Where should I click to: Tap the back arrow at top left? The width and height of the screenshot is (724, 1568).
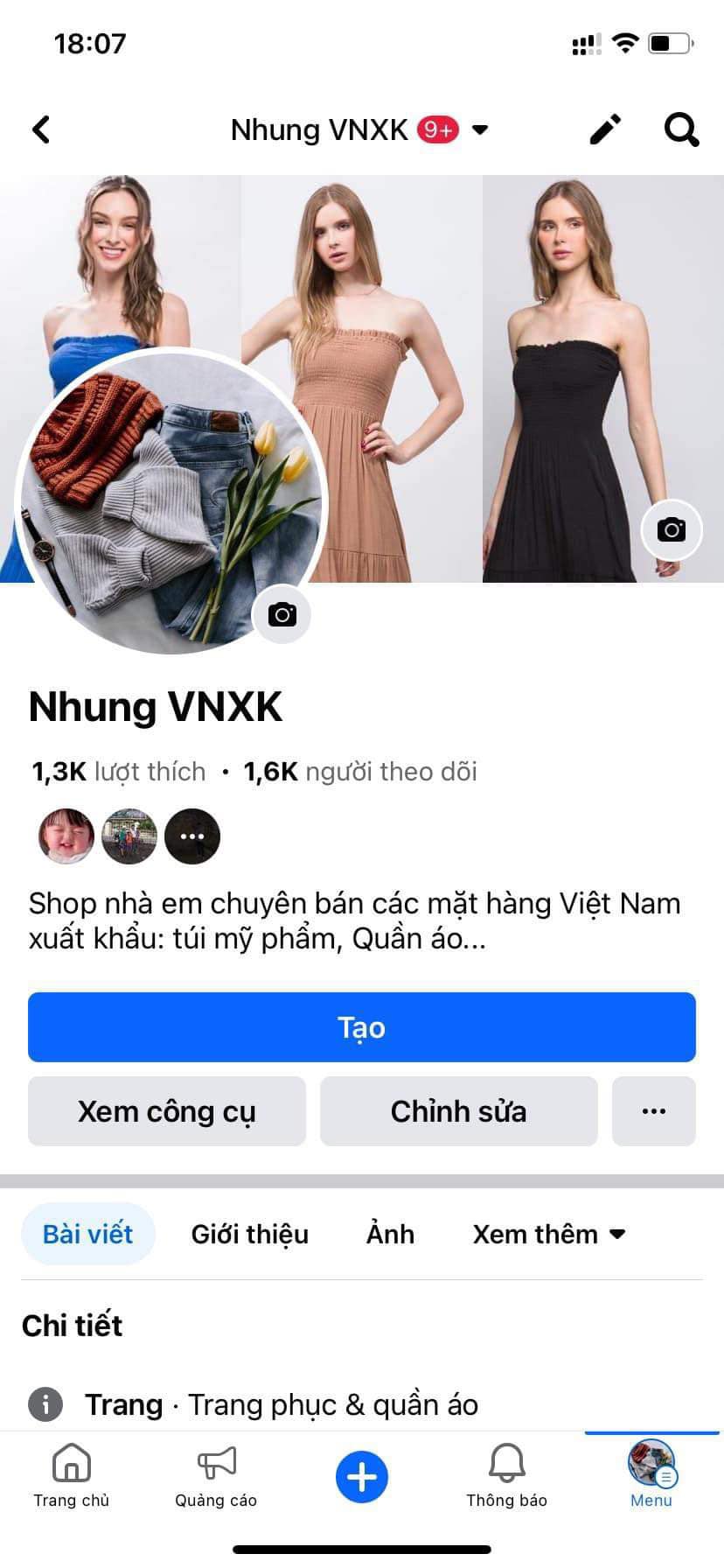pyautogui.click(x=40, y=129)
